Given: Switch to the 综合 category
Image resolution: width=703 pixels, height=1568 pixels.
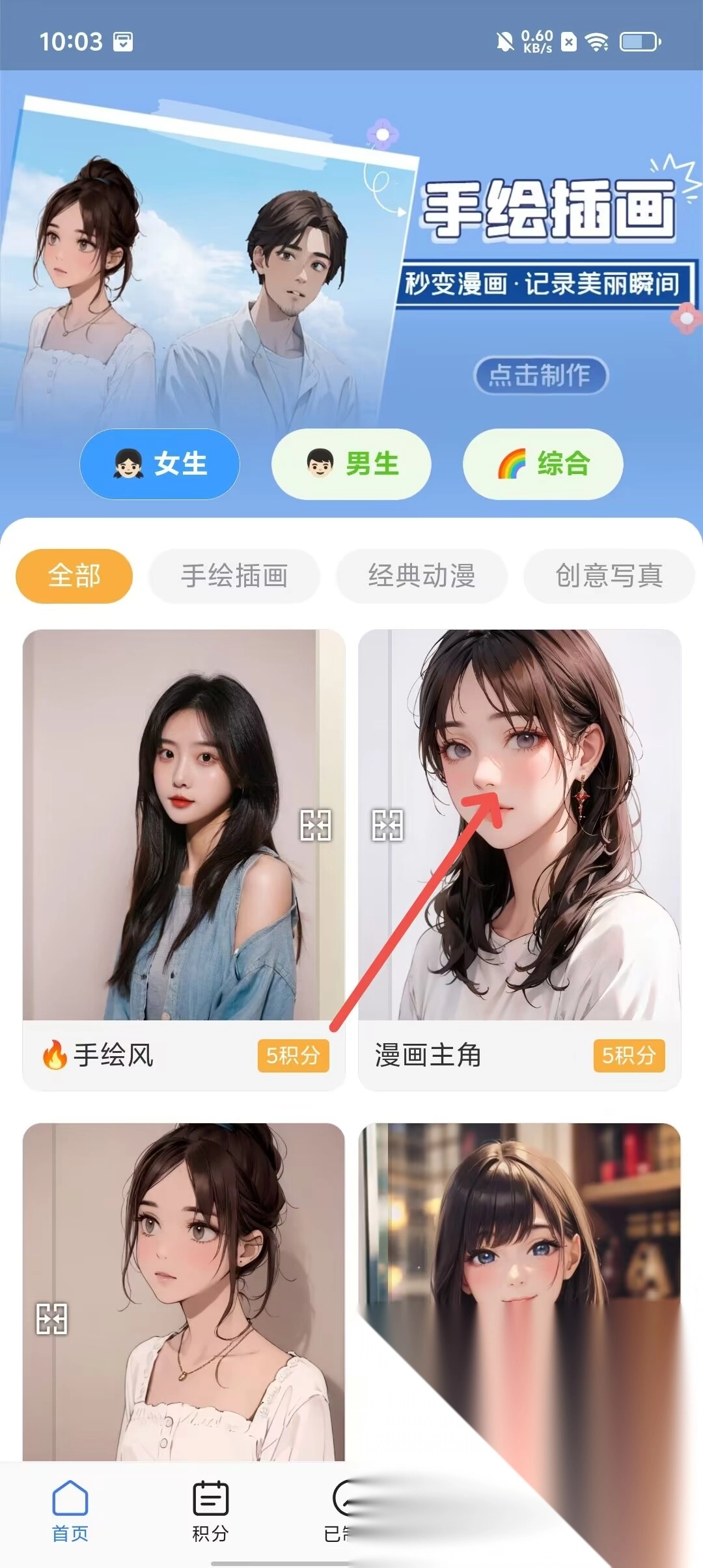Looking at the screenshot, I should pyautogui.click(x=543, y=464).
